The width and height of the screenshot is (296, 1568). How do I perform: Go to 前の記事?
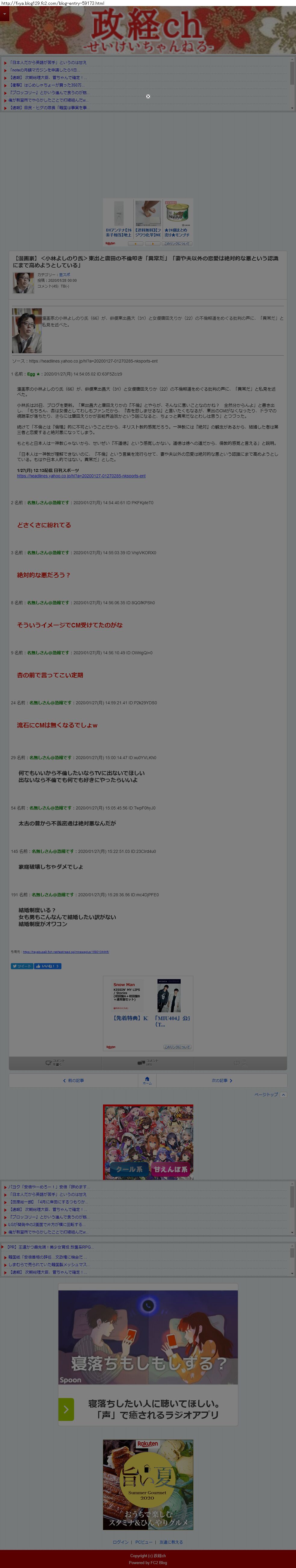click(x=73, y=1080)
